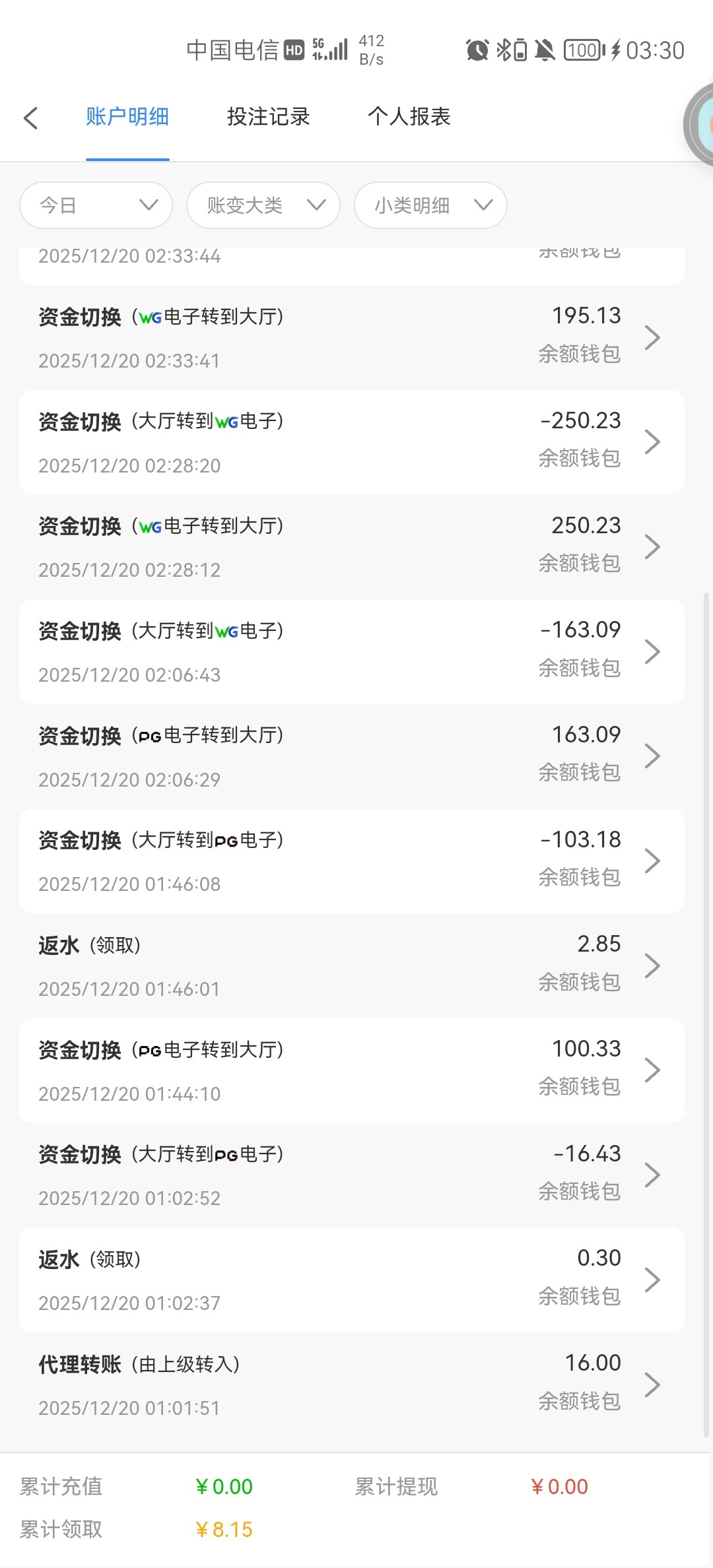
Task: Switch to the 个人报表 tab
Action: pos(409,117)
